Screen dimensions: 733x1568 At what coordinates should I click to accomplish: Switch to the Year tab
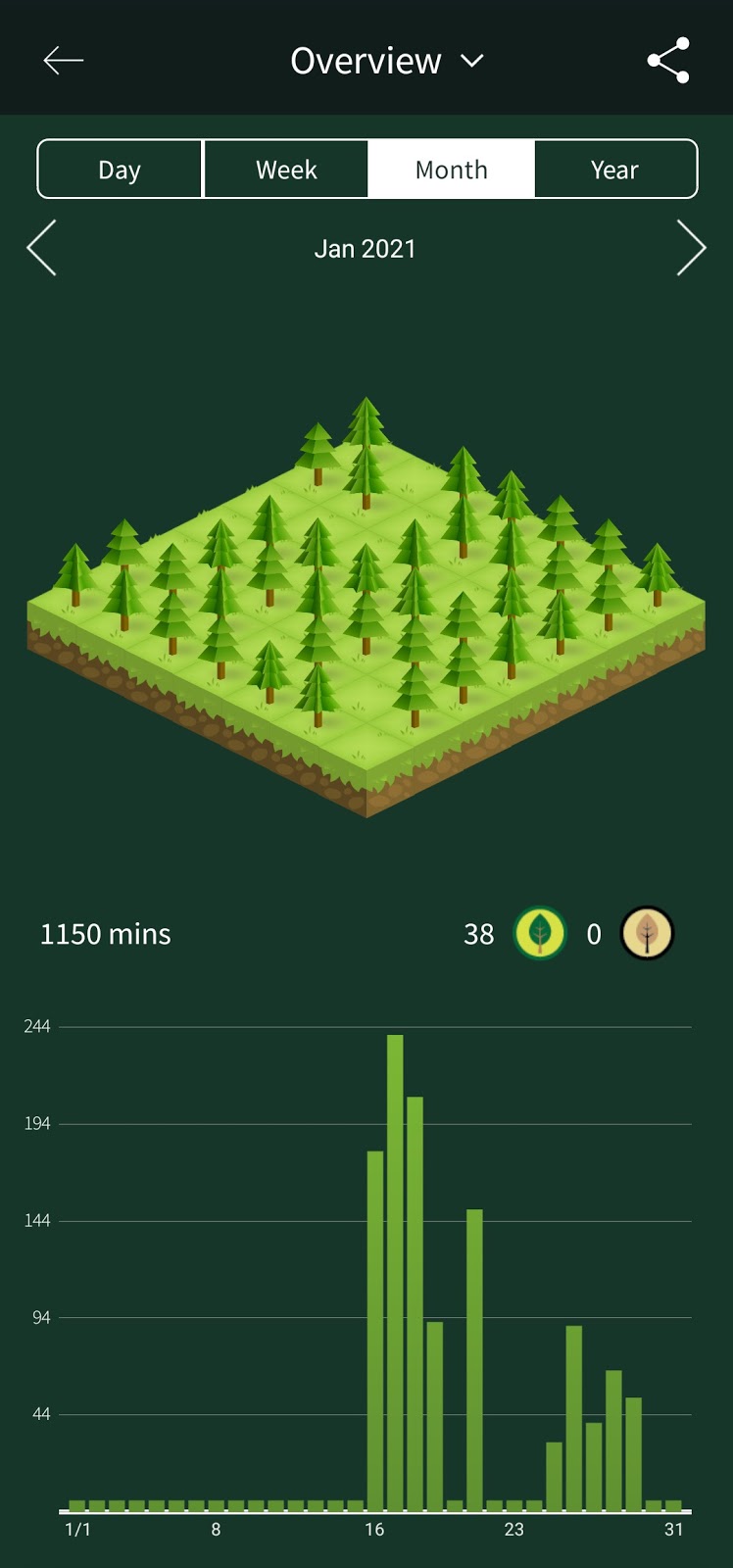click(614, 170)
